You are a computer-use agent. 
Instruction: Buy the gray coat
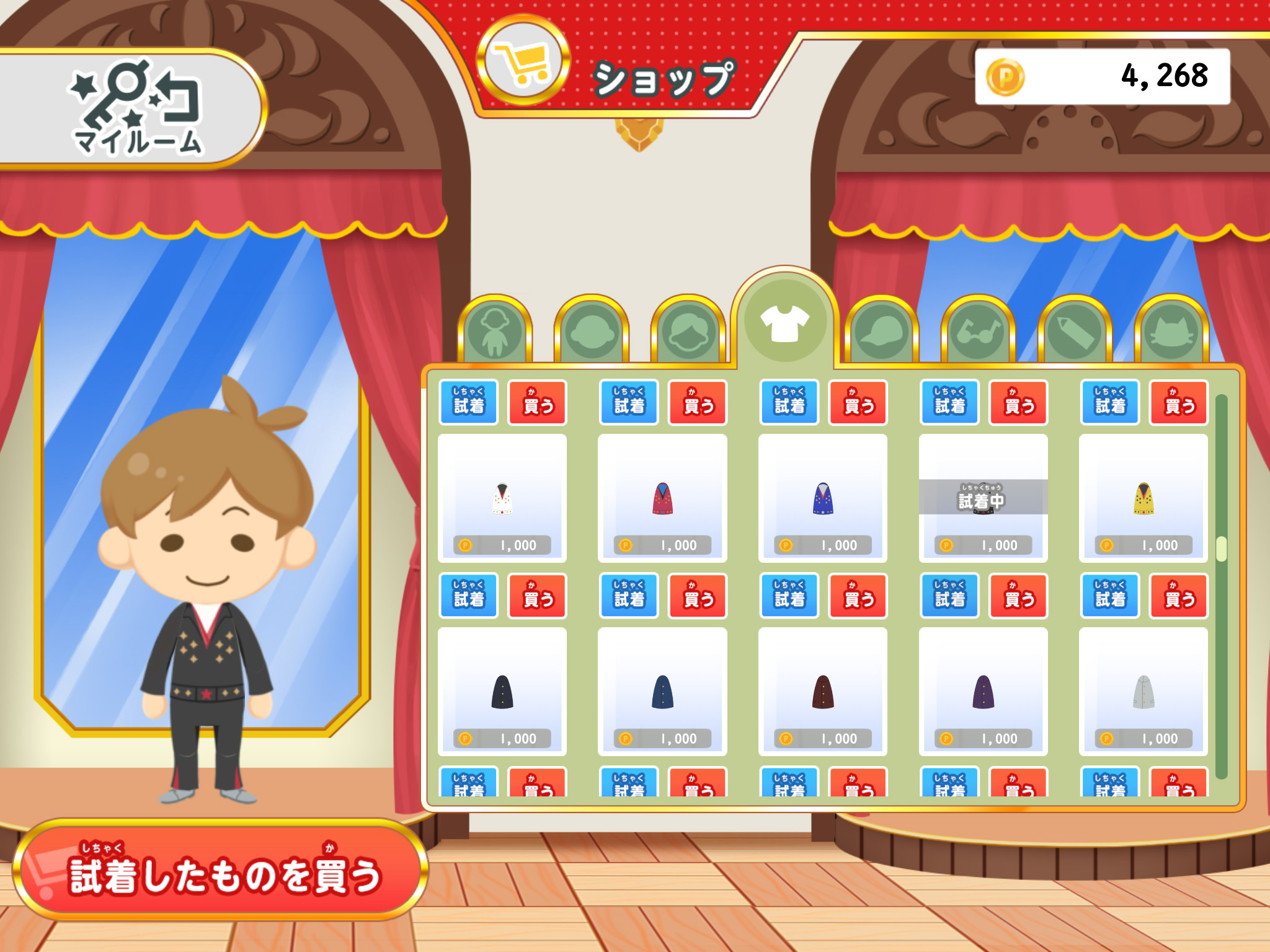coord(1179,596)
